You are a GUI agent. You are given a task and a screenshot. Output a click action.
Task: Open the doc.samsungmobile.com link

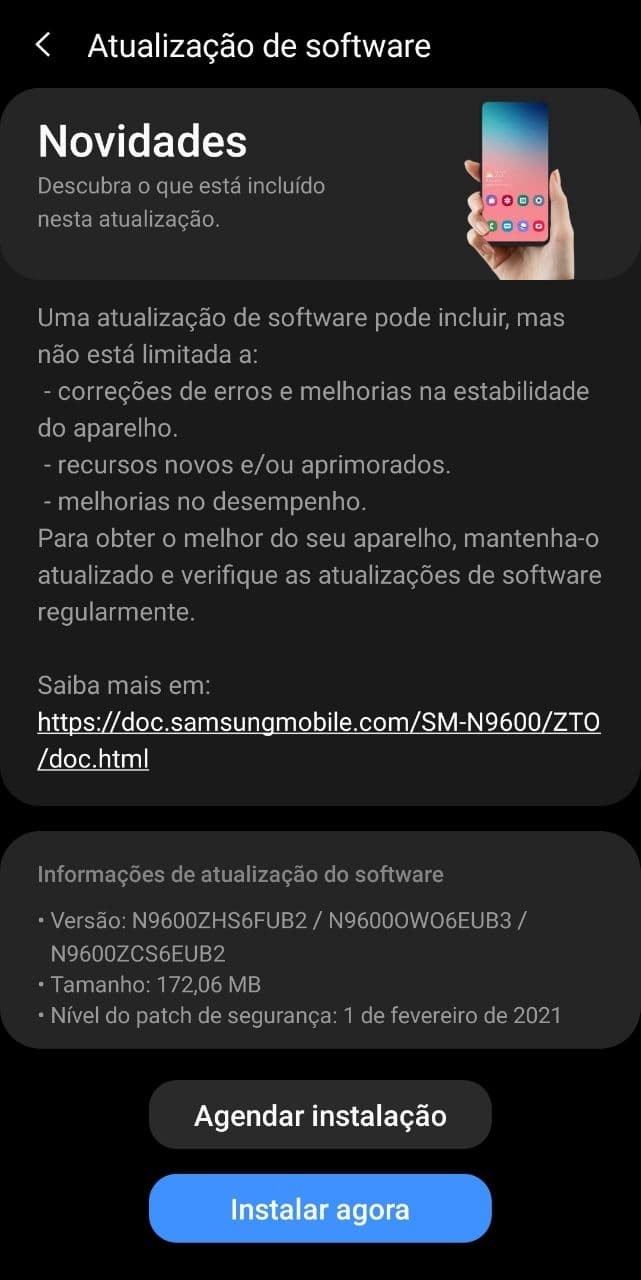[x=318, y=723]
